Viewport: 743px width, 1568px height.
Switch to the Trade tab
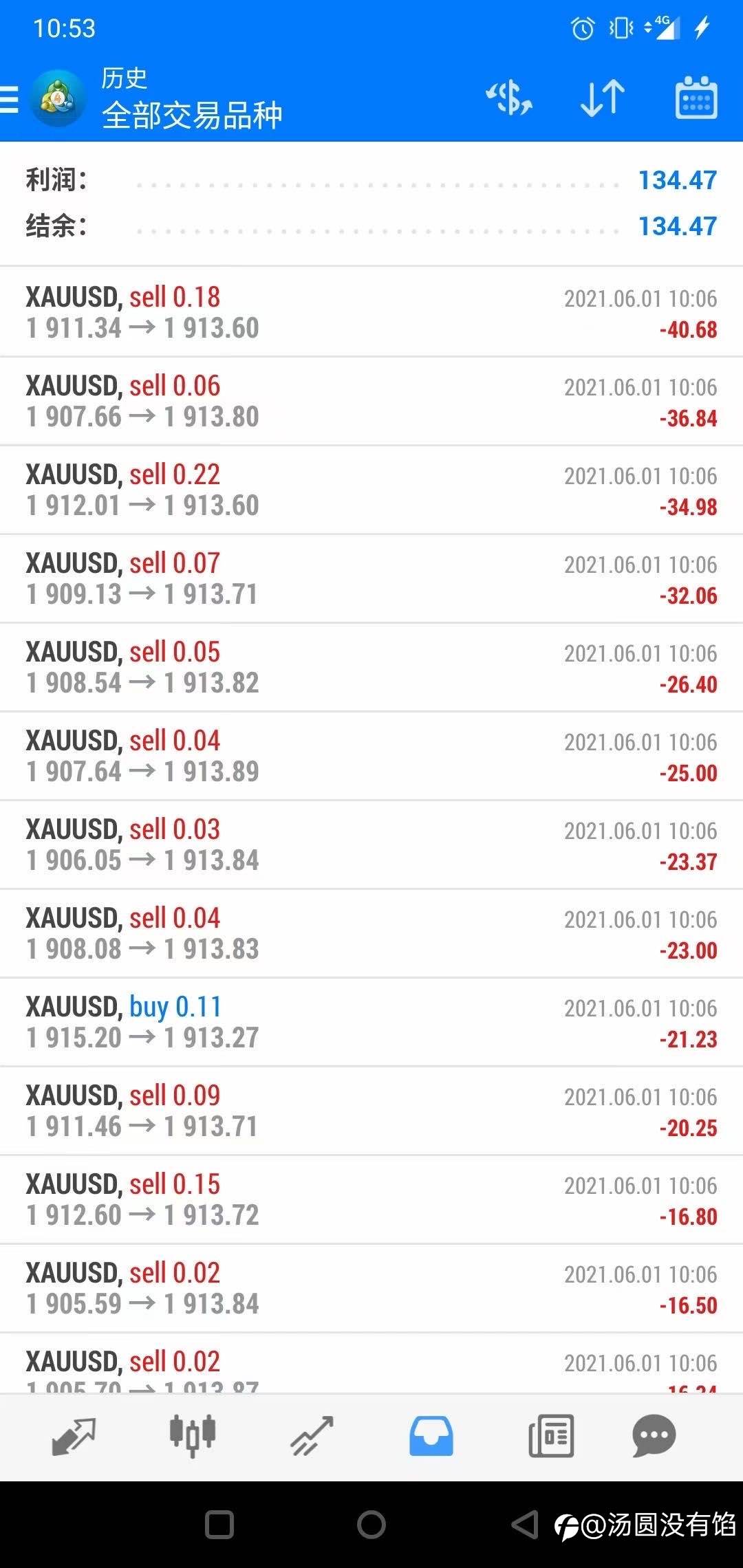click(312, 1437)
